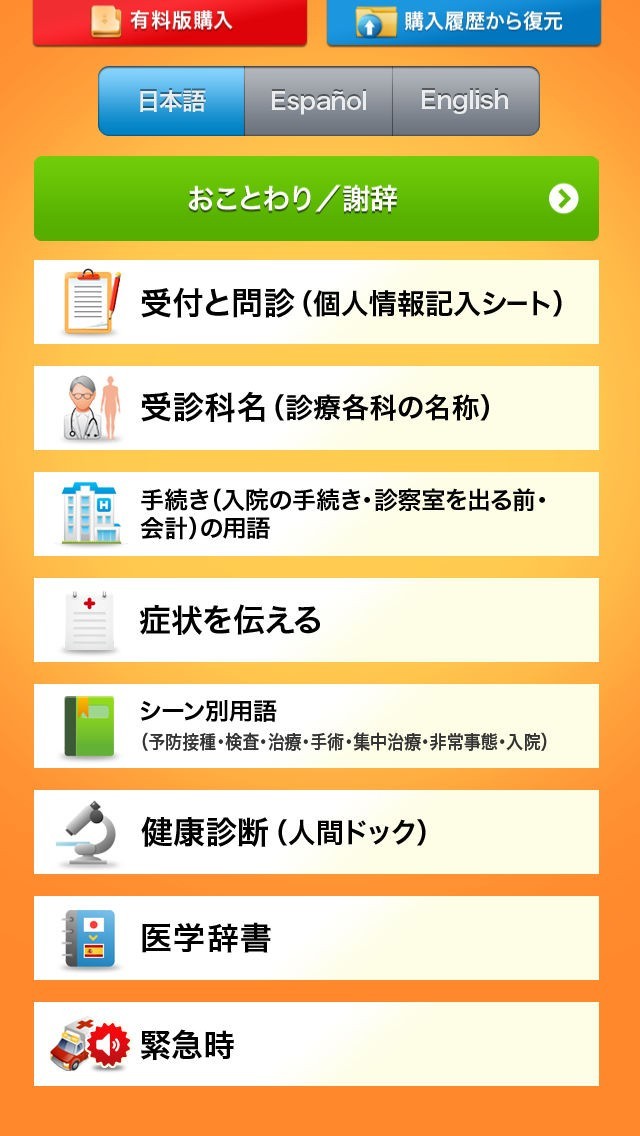
Task: Open 症状を伝える symptoms section
Action: [316, 620]
